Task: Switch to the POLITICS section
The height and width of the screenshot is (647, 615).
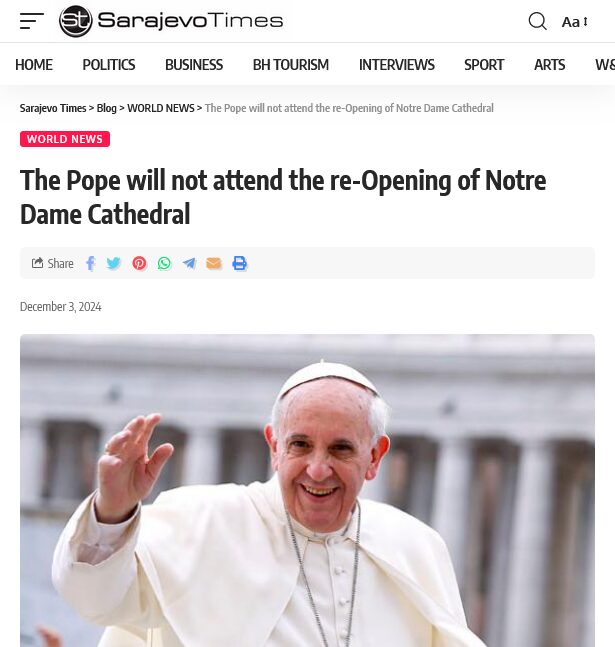Action: coord(108,64)
